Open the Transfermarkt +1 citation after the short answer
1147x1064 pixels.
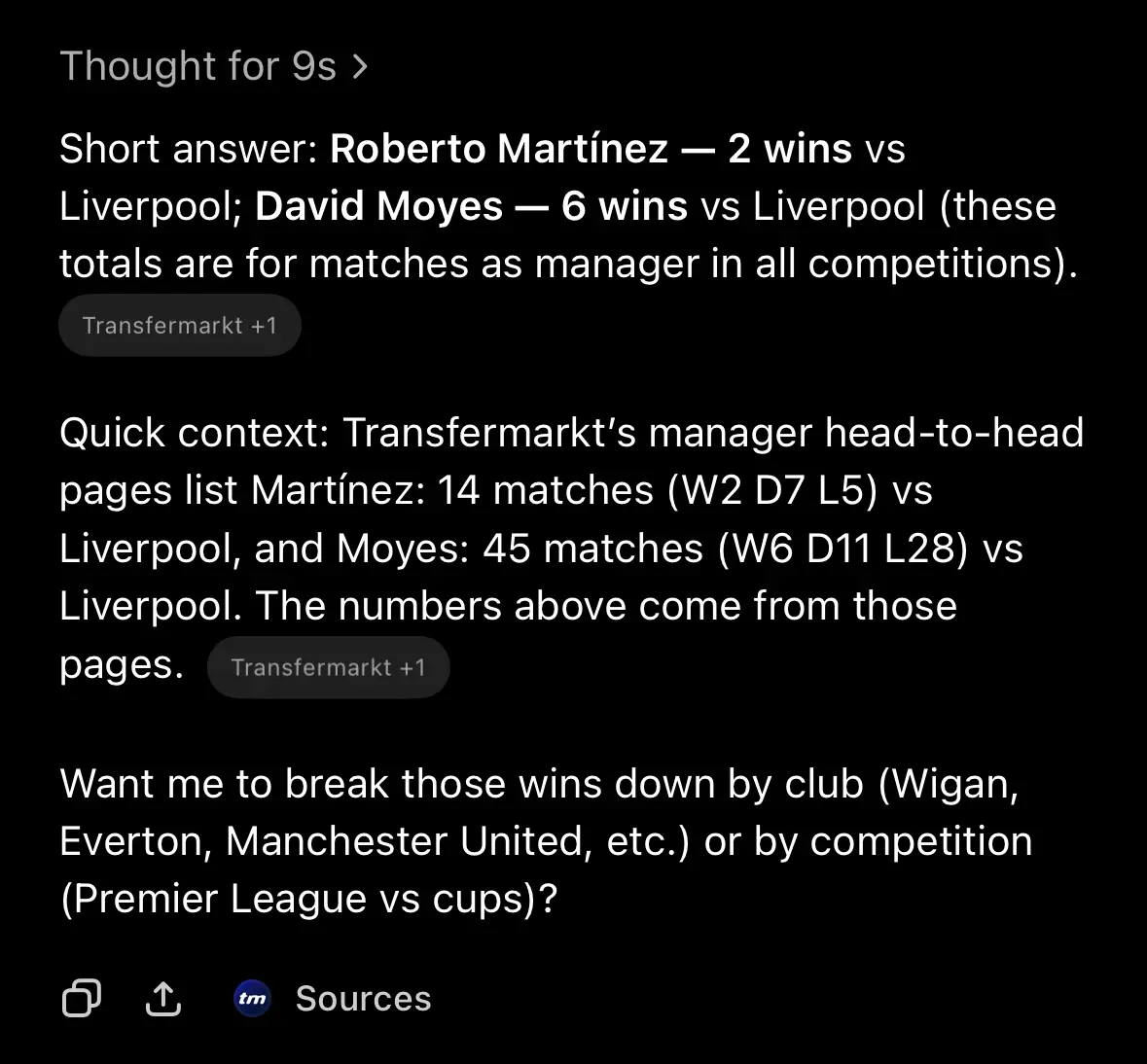click(180, 325)
